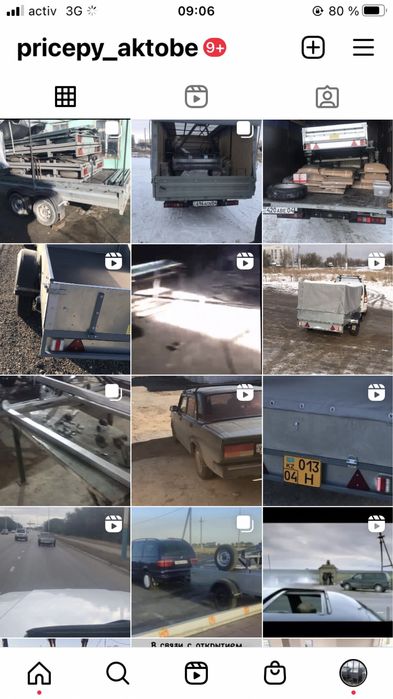Switch to the posts grid tab

pos(66,96)
